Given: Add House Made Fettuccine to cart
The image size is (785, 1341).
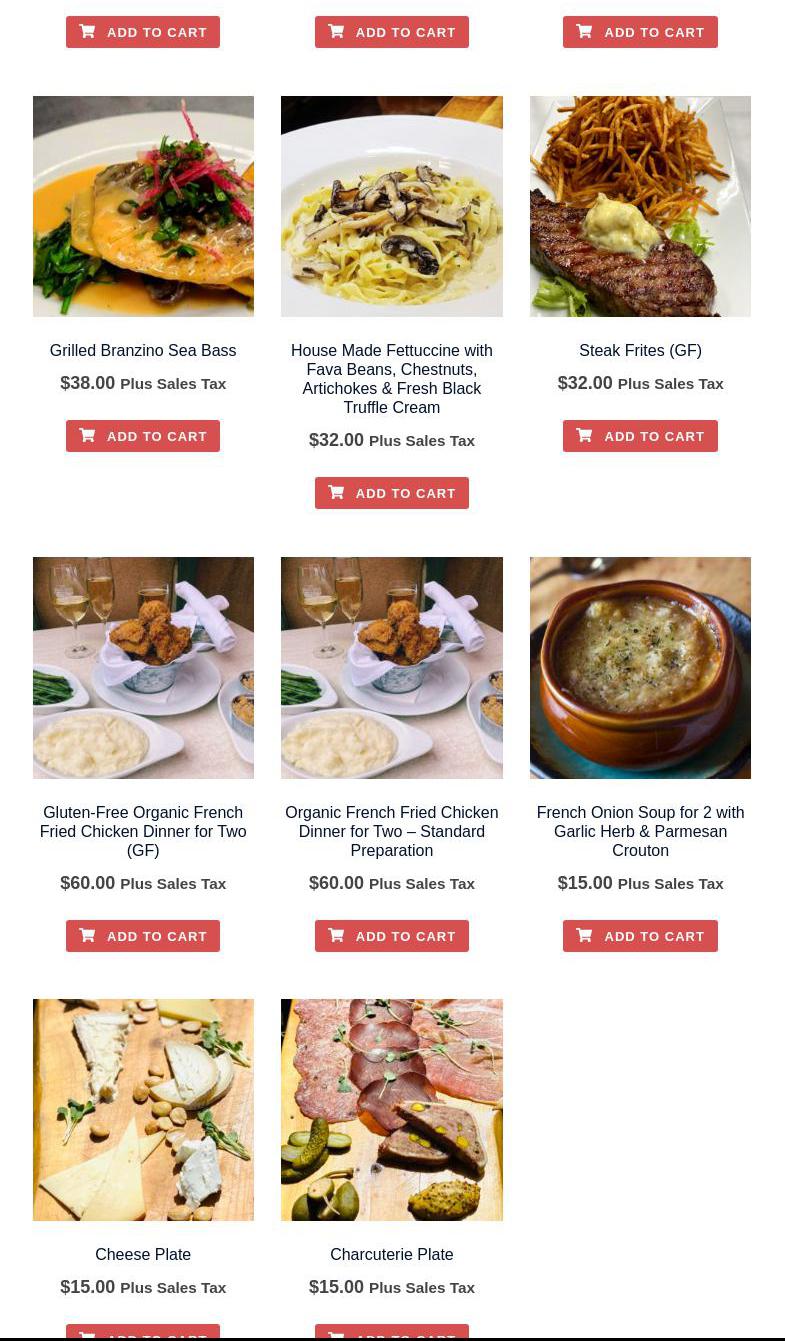Looking at the screenshot, I should pyautogui.click(x=391, y=493).
